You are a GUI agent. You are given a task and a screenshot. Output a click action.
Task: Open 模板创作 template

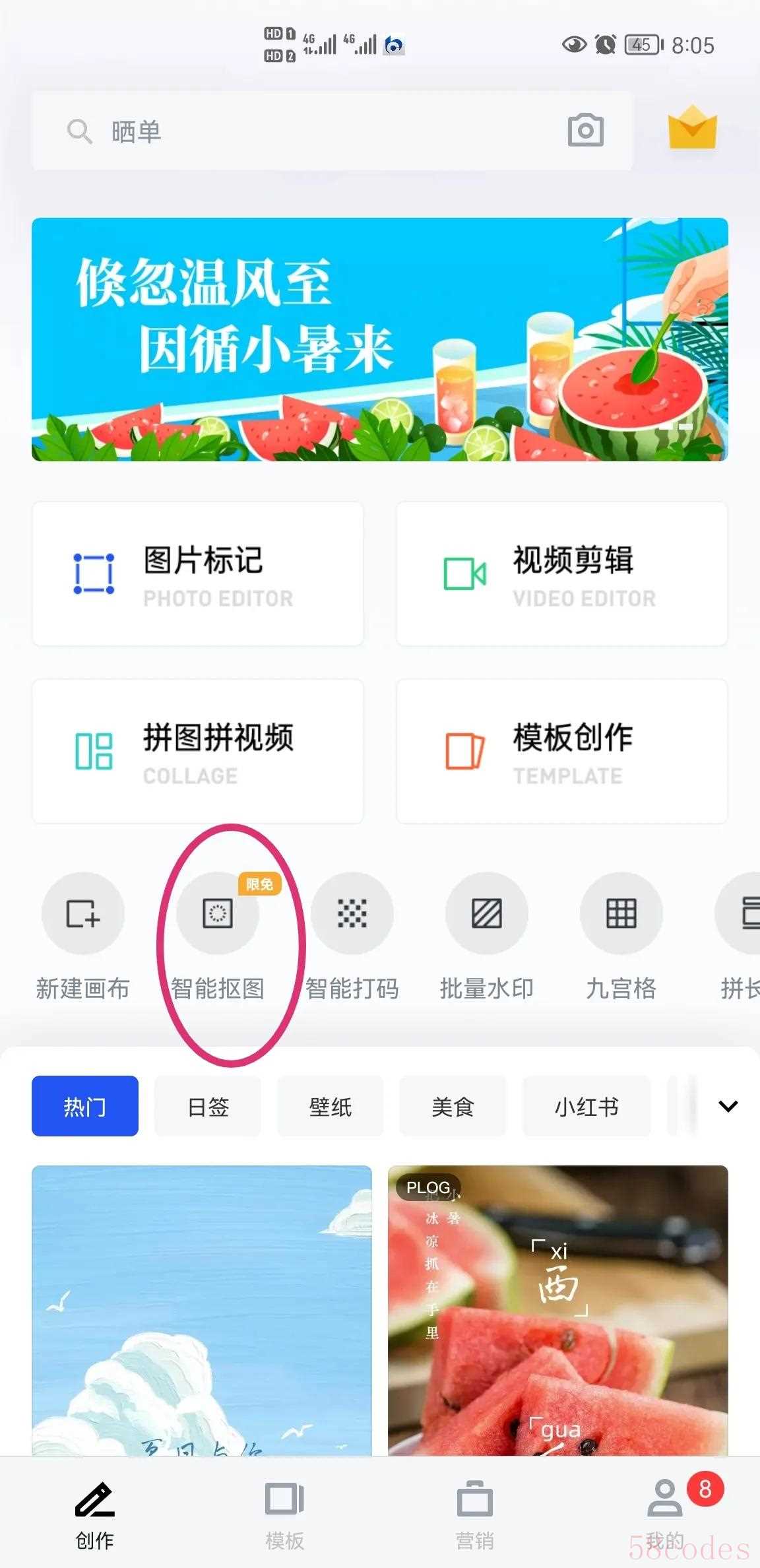click(x=561, y=751)
